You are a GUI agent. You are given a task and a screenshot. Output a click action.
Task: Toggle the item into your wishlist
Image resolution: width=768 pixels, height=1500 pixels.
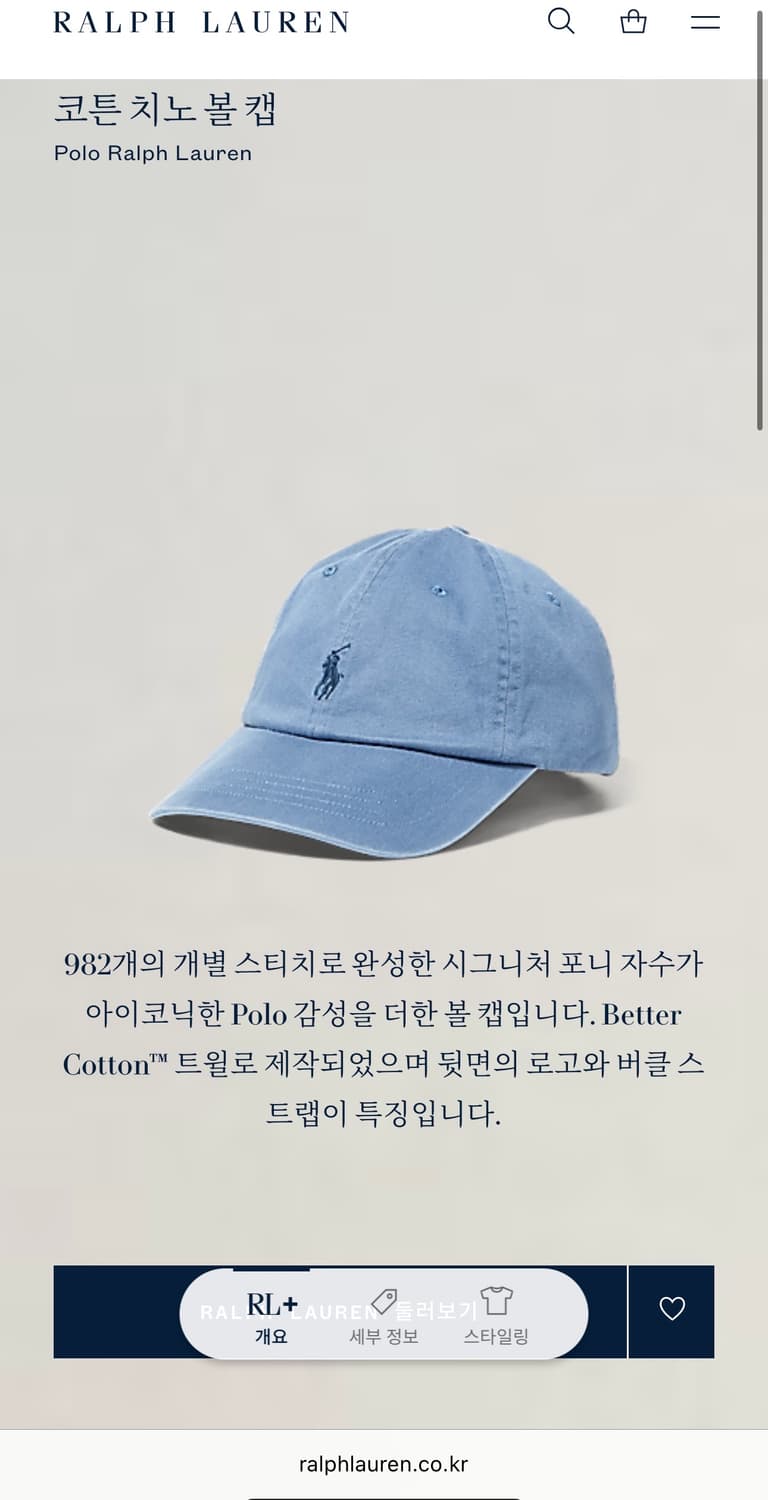671,1310
